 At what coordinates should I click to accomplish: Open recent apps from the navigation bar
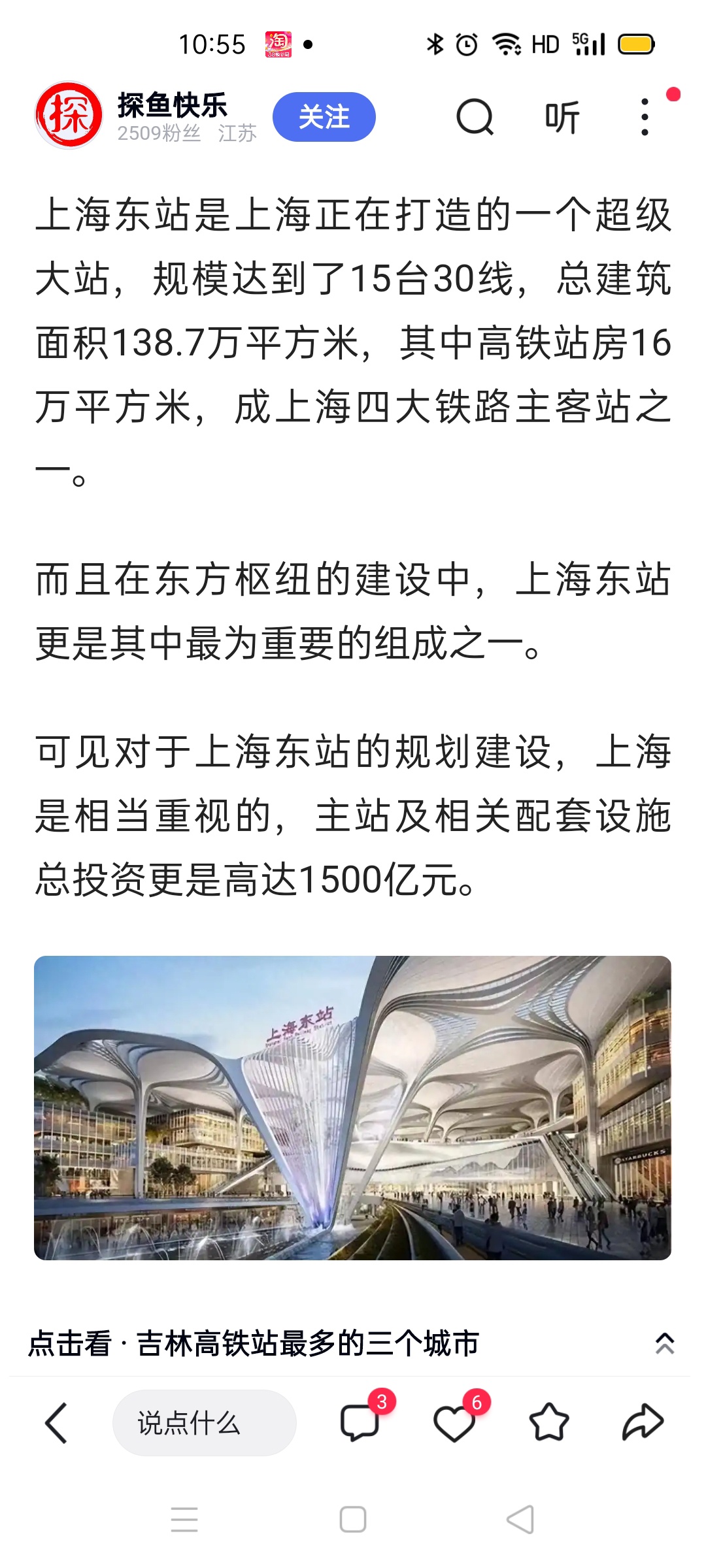pyautogui.click(x=184, y=1519)
